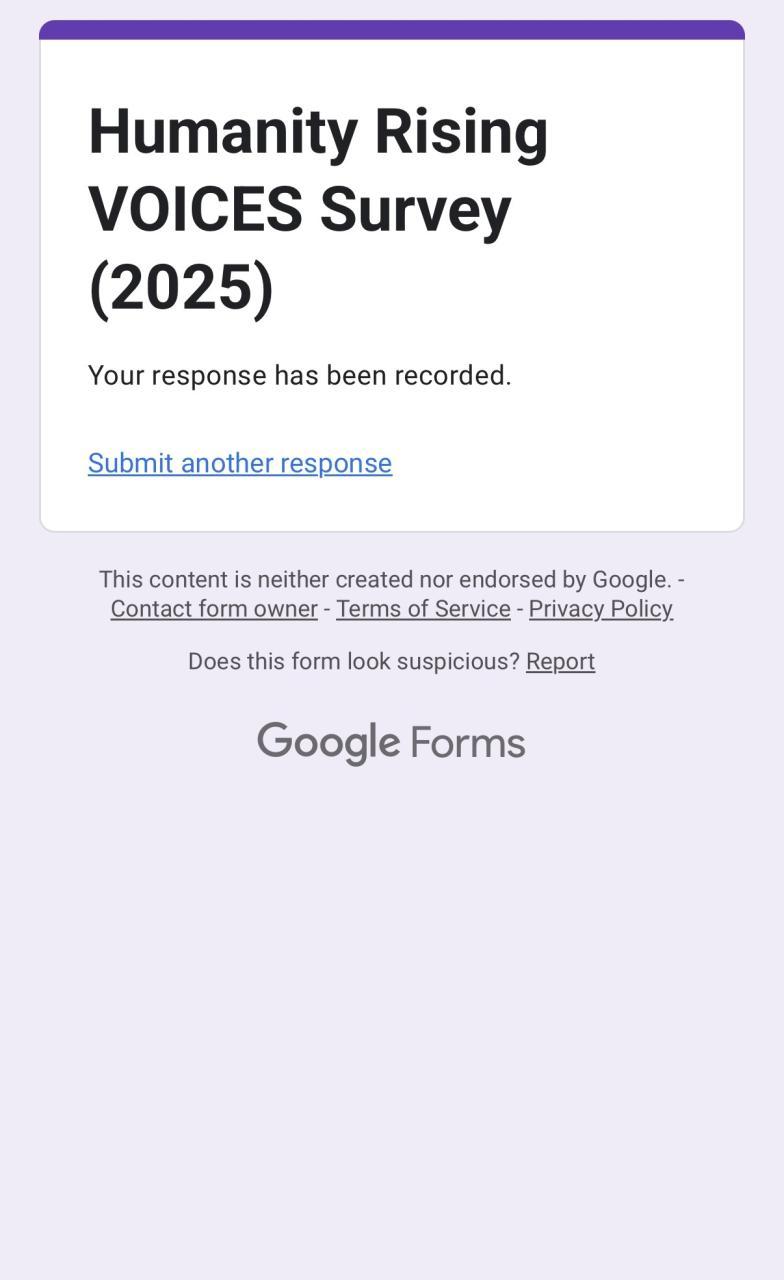Report this form as suspicious
Image resolution: width=784 pixels, height=1280 pixels.
coord(560,662)
